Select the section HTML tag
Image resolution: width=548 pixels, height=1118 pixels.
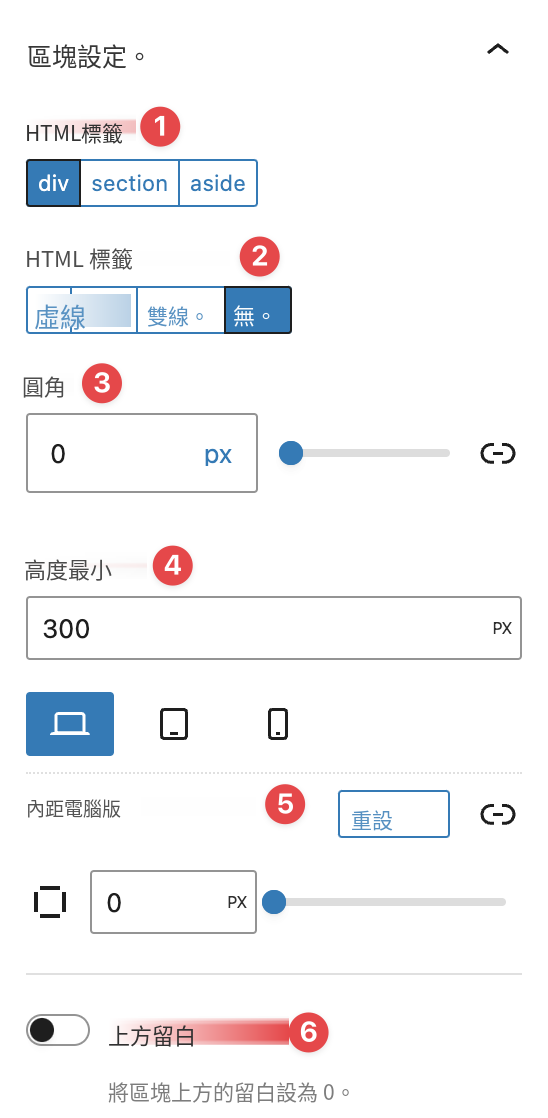(130, 183)
